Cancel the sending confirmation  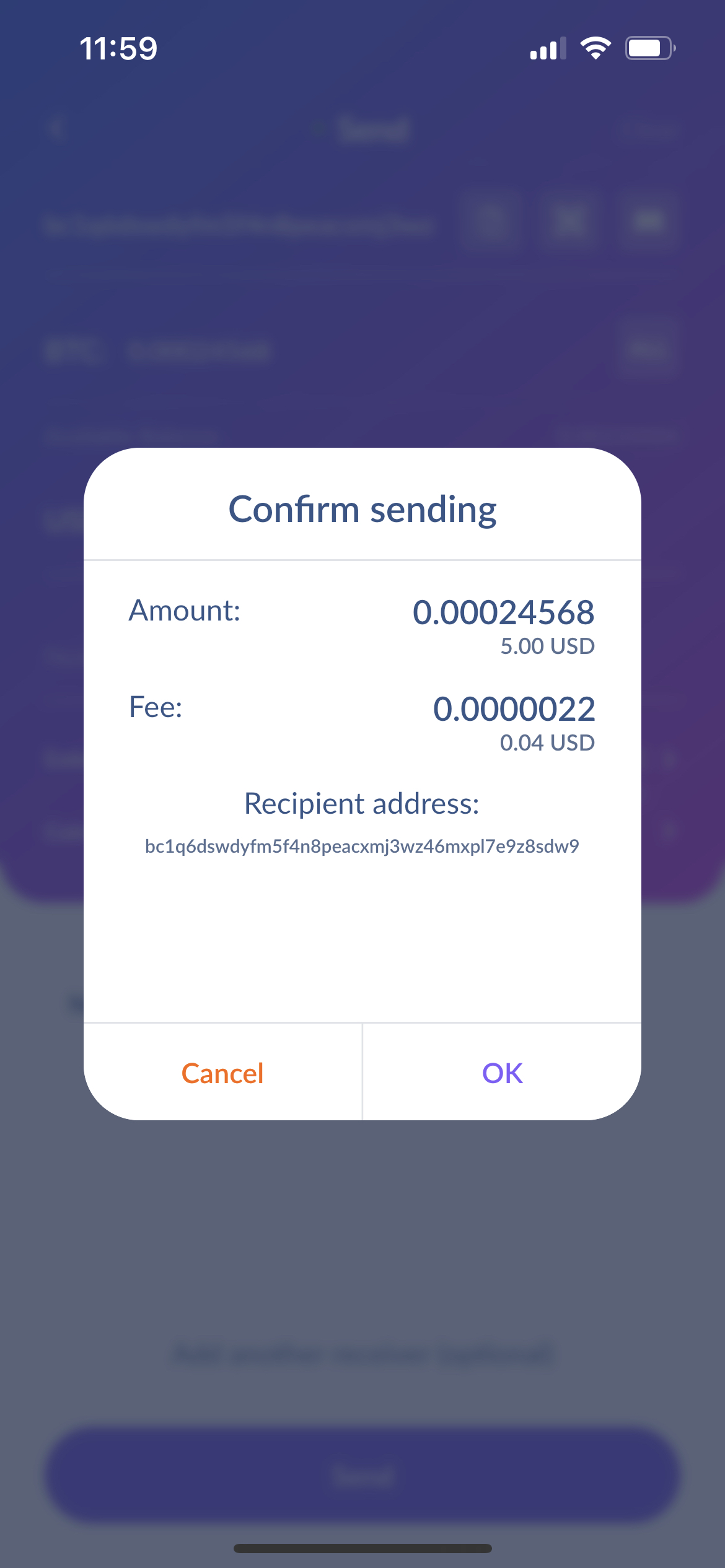(222, 1073)
